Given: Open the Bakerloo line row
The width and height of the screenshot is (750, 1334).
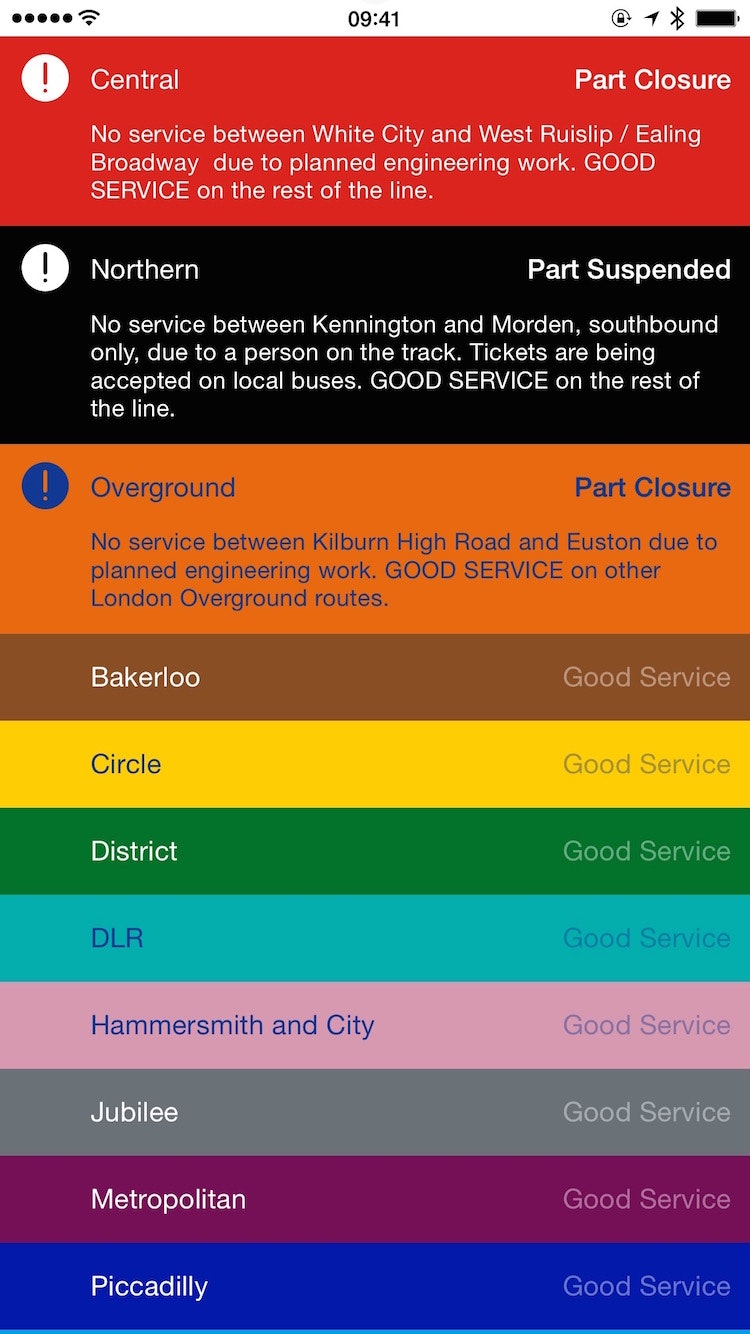Looking at the screenshot, I should coord(375,677).
